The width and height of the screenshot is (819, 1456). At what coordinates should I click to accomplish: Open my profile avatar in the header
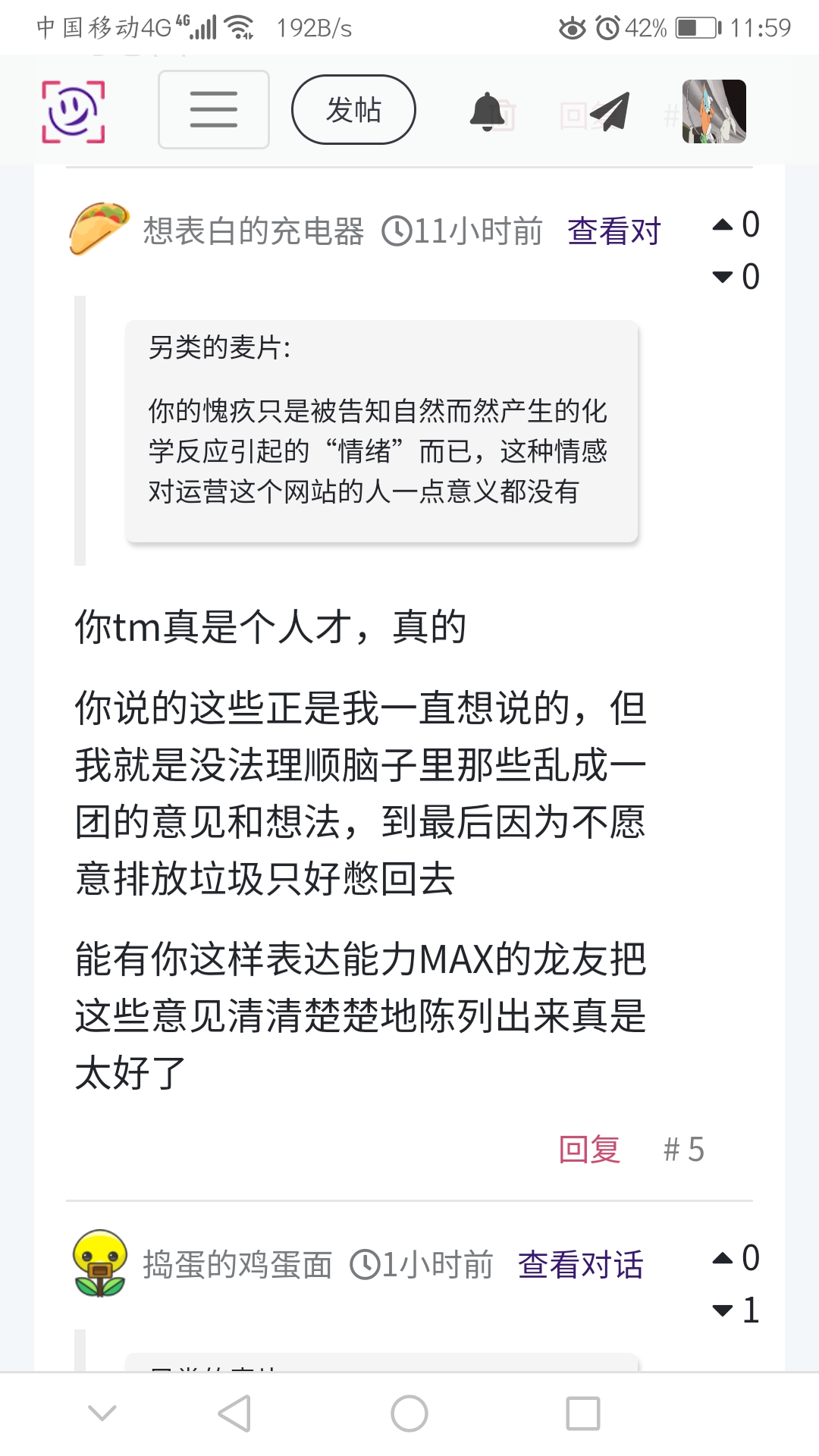click(x=714, y=111)
